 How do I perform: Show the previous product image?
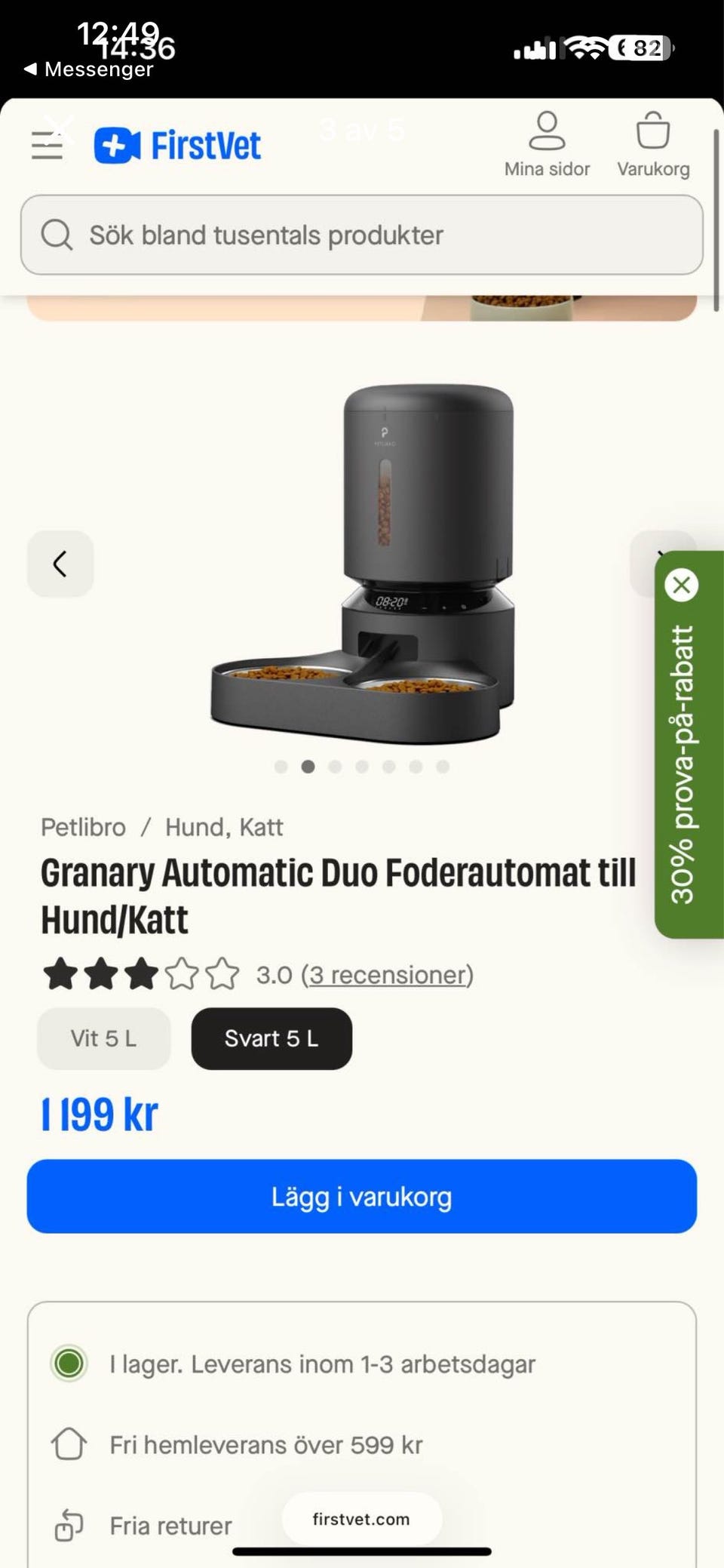(60, 564)
